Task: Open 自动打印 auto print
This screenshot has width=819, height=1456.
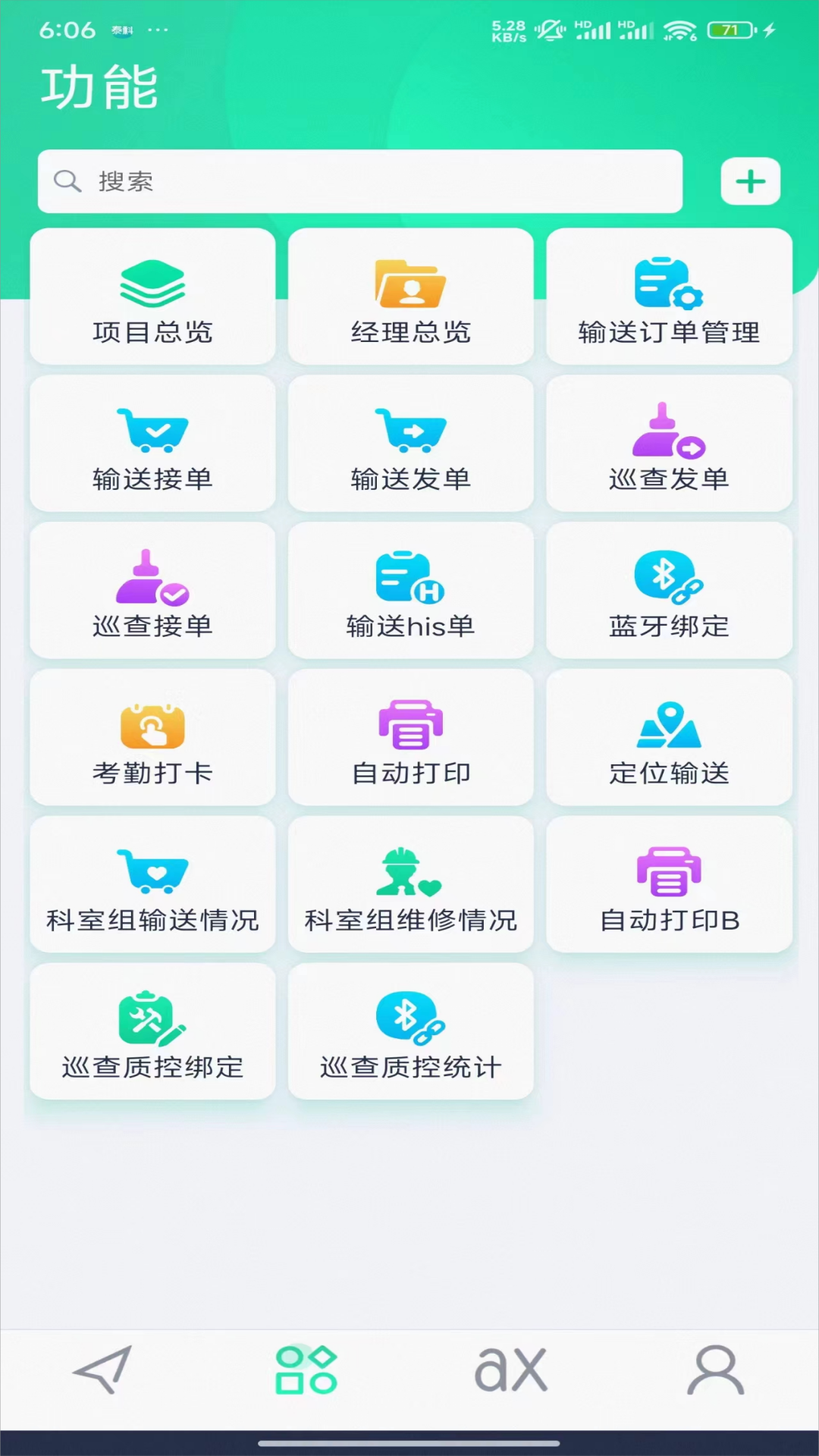Action: [410, 737]
